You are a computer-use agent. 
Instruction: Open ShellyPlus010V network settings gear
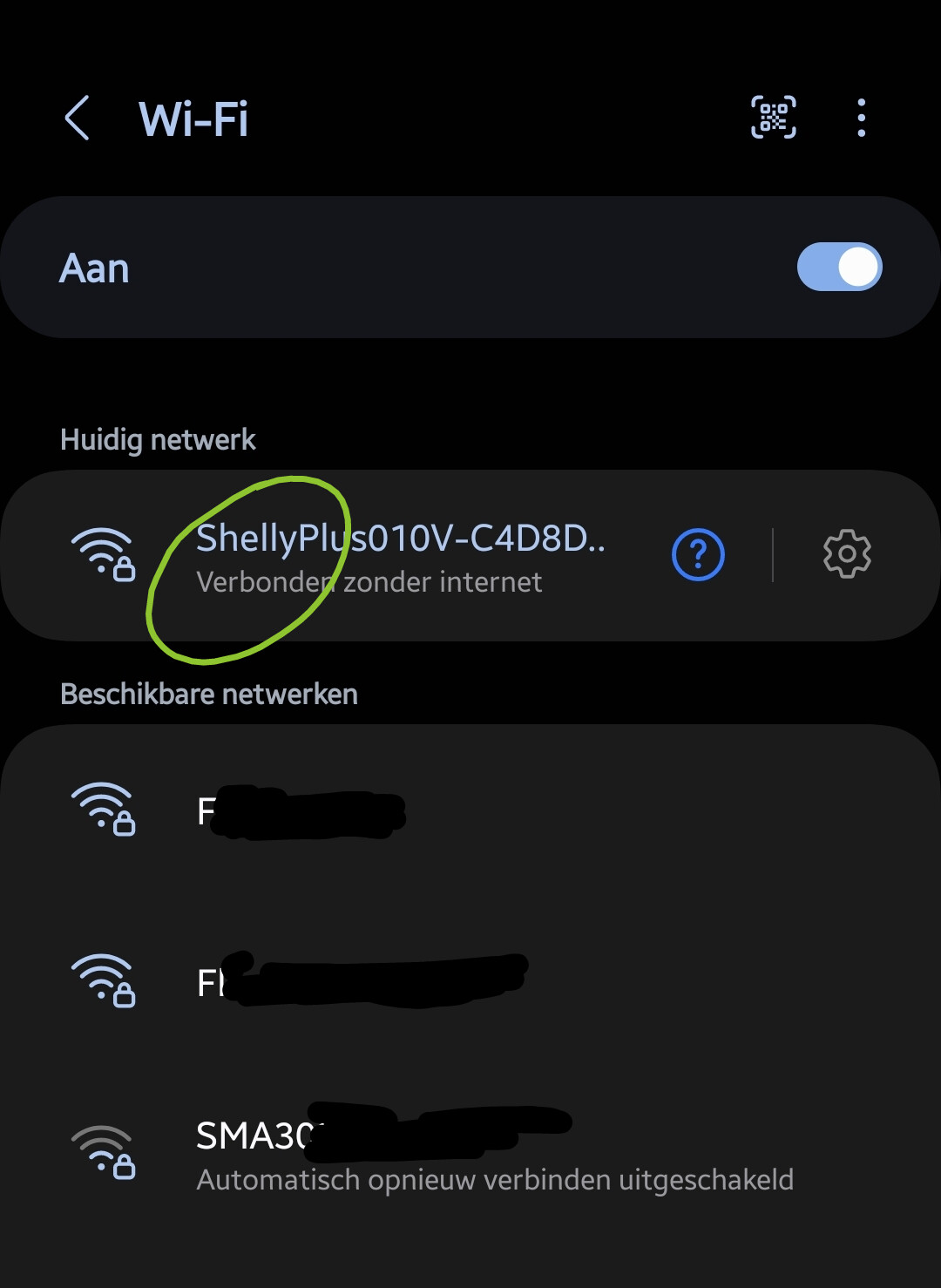847,554
